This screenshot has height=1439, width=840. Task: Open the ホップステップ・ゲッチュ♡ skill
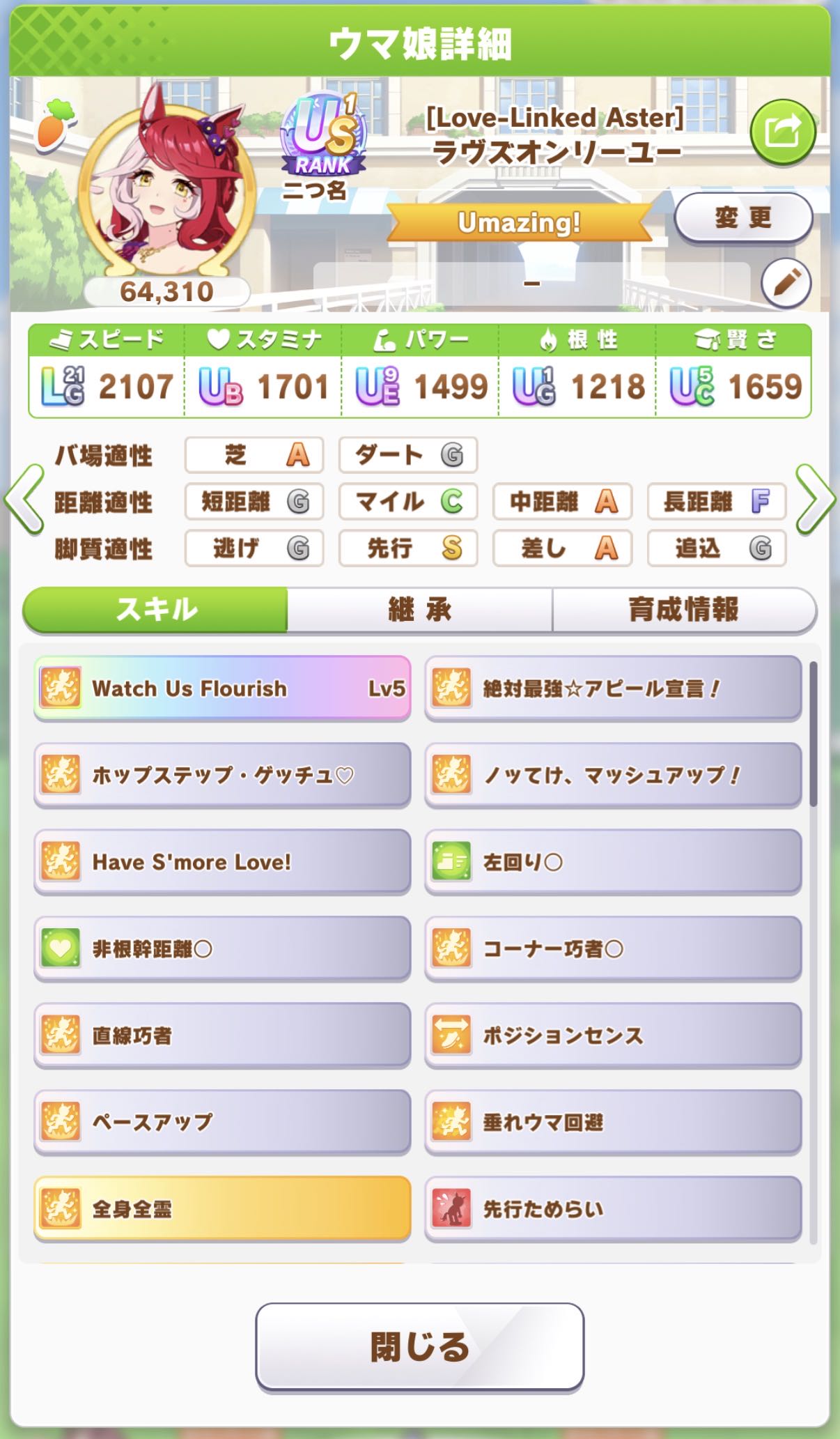(222, 775)
